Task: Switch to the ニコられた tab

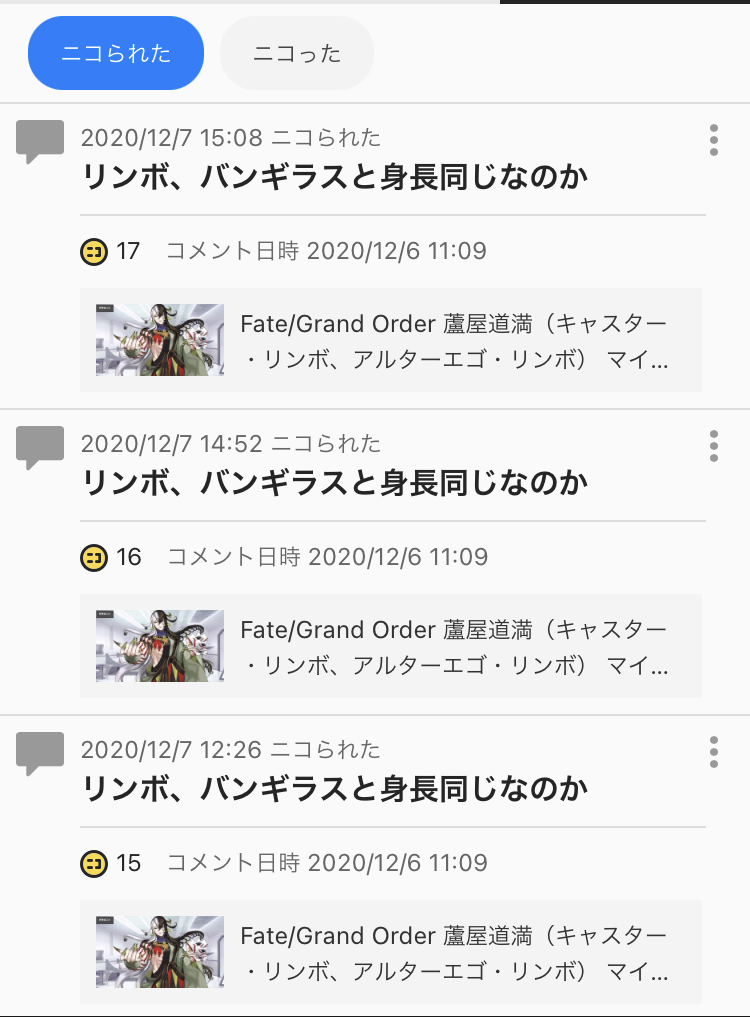Action: click(x=116, y=53)
